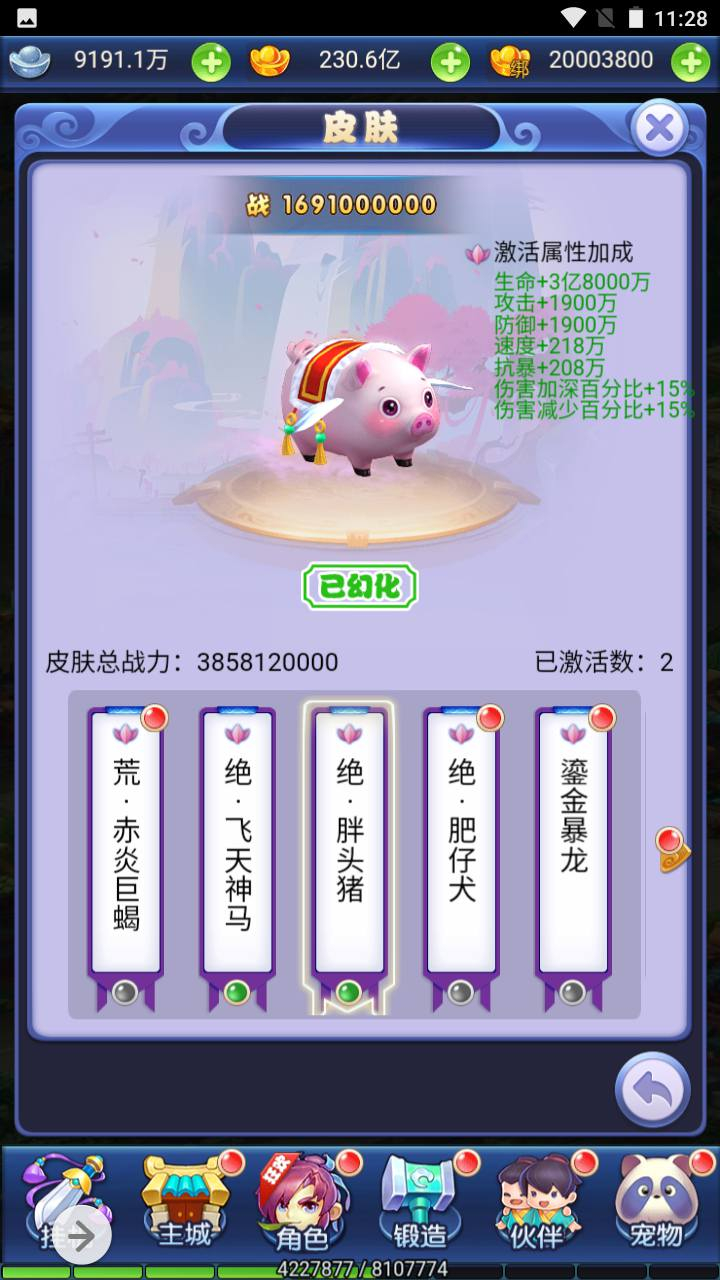Tap the sword icon in bottom bar

(68, 1195)
